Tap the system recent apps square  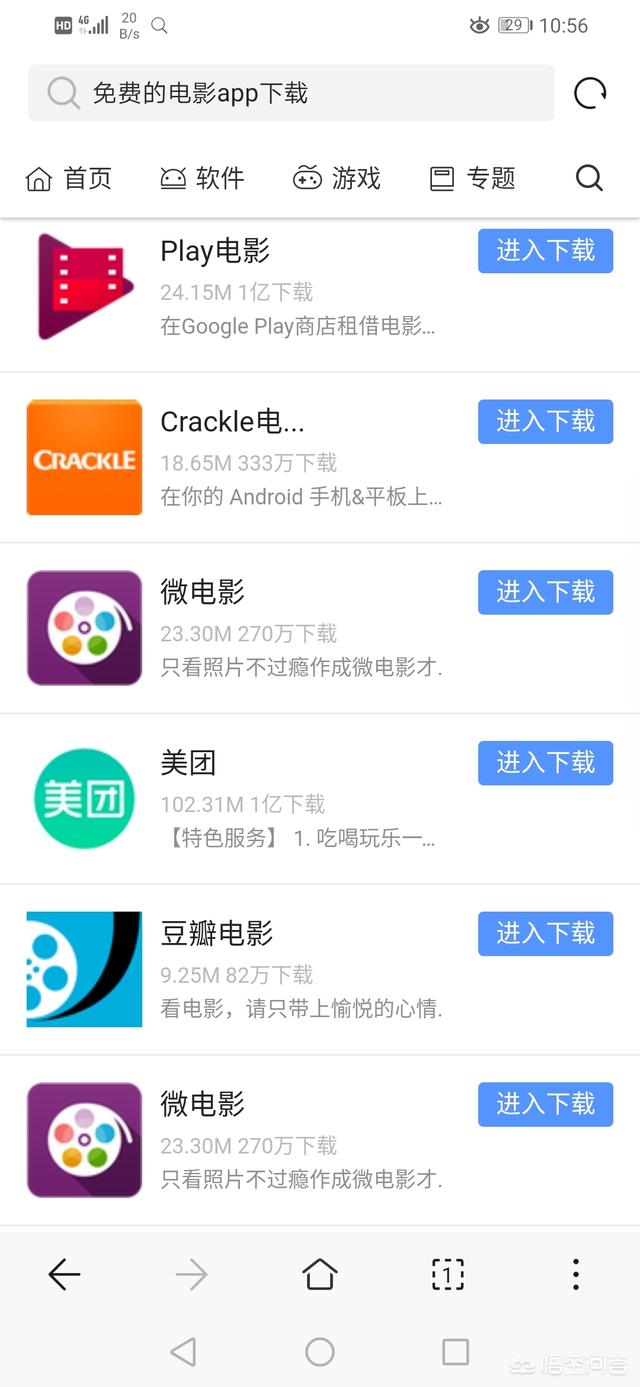click(455, 1352)
